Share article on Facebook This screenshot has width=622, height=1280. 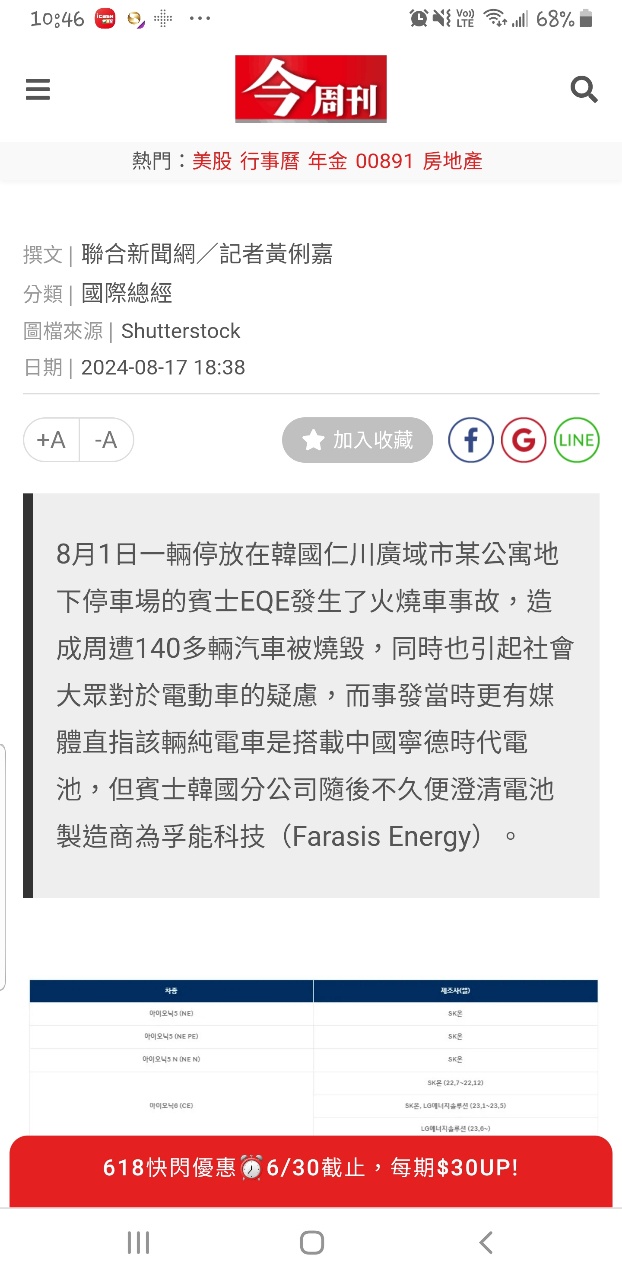[470, 440]
